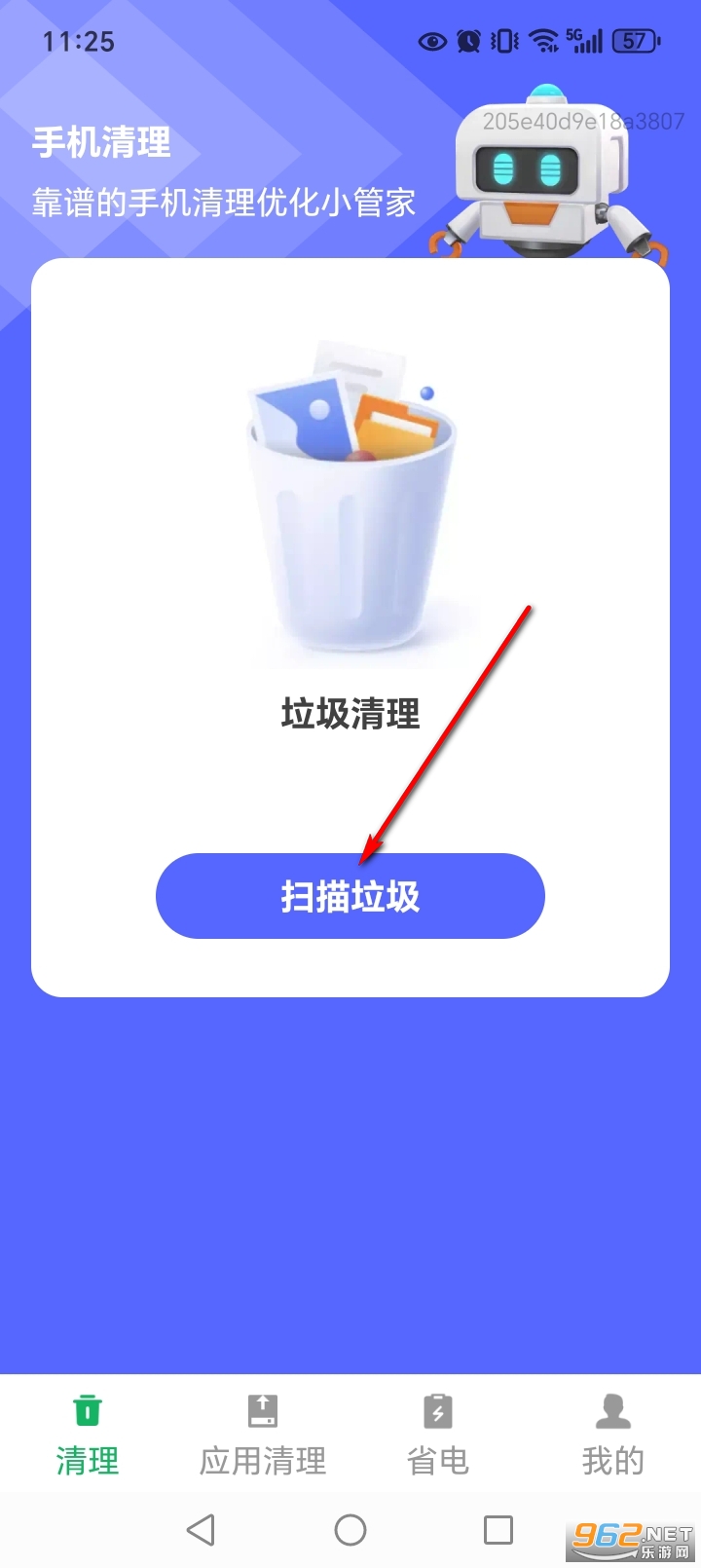Screen dimensions: 701x1568
Task: Tap the recents square navigation button
Action: tap(498, 1530)
